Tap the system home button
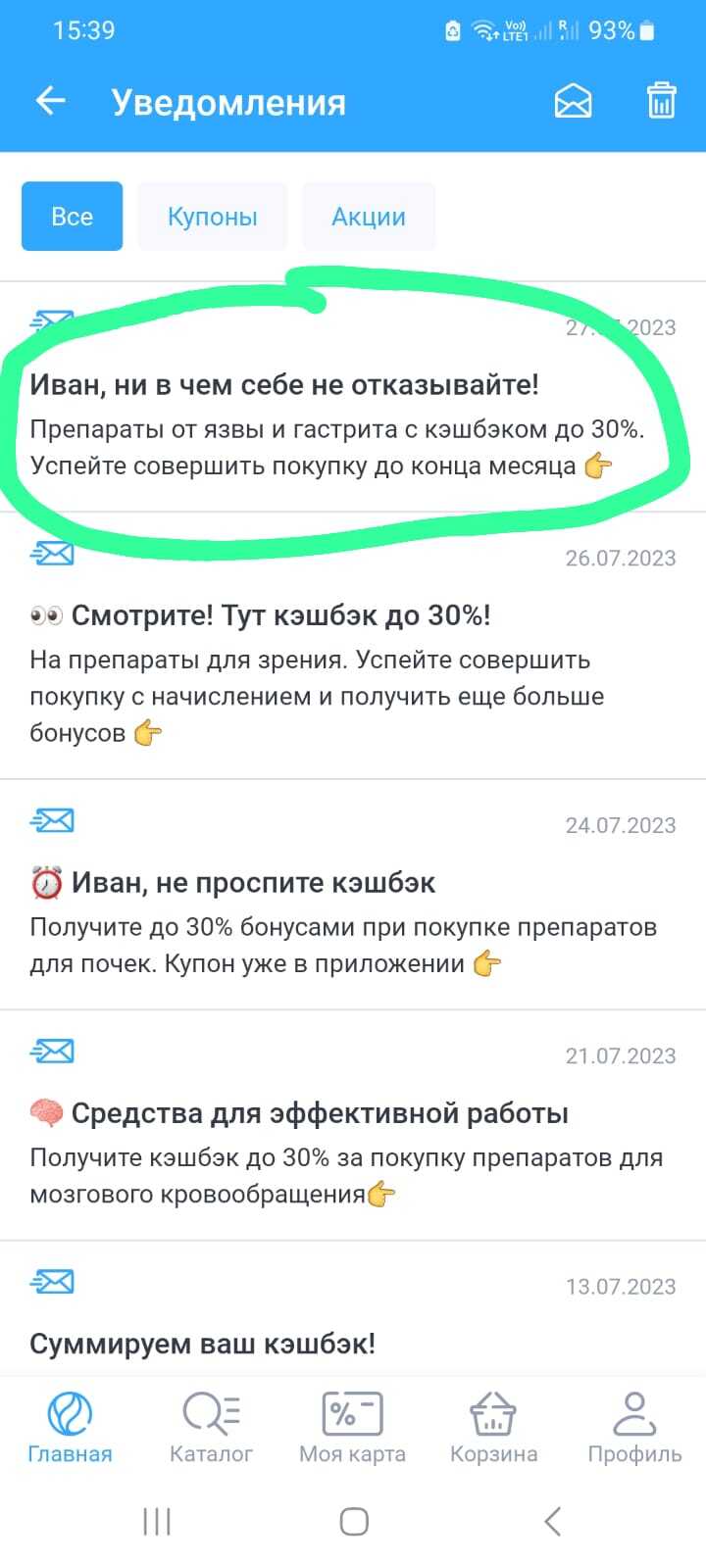The height and width of the screenshot is (1568, 706). [x=353, y=1521]
